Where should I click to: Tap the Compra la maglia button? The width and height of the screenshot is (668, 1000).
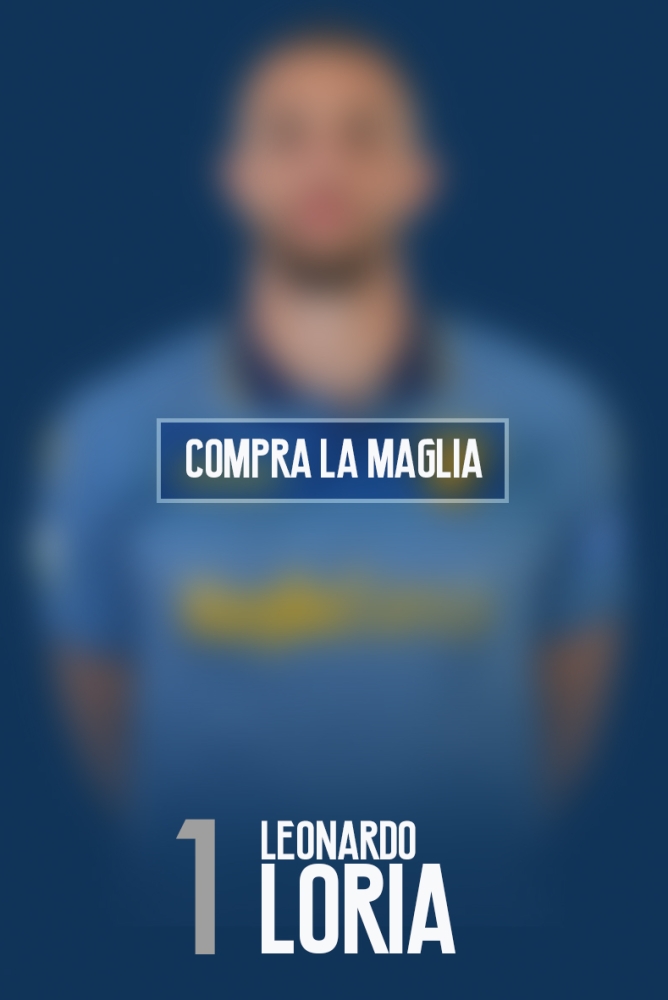tap(333, 460)
